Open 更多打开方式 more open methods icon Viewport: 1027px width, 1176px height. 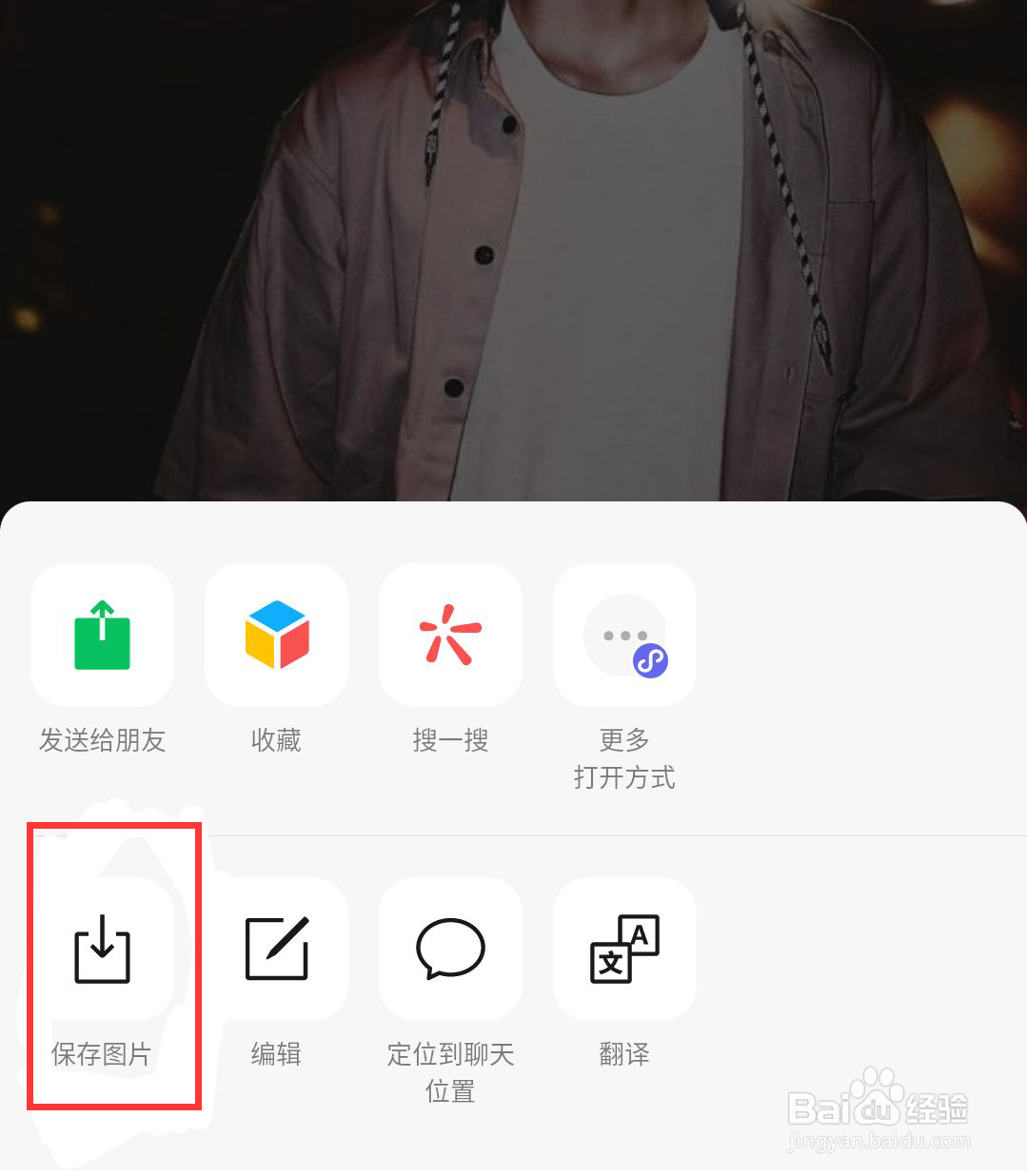coord(623,635)
